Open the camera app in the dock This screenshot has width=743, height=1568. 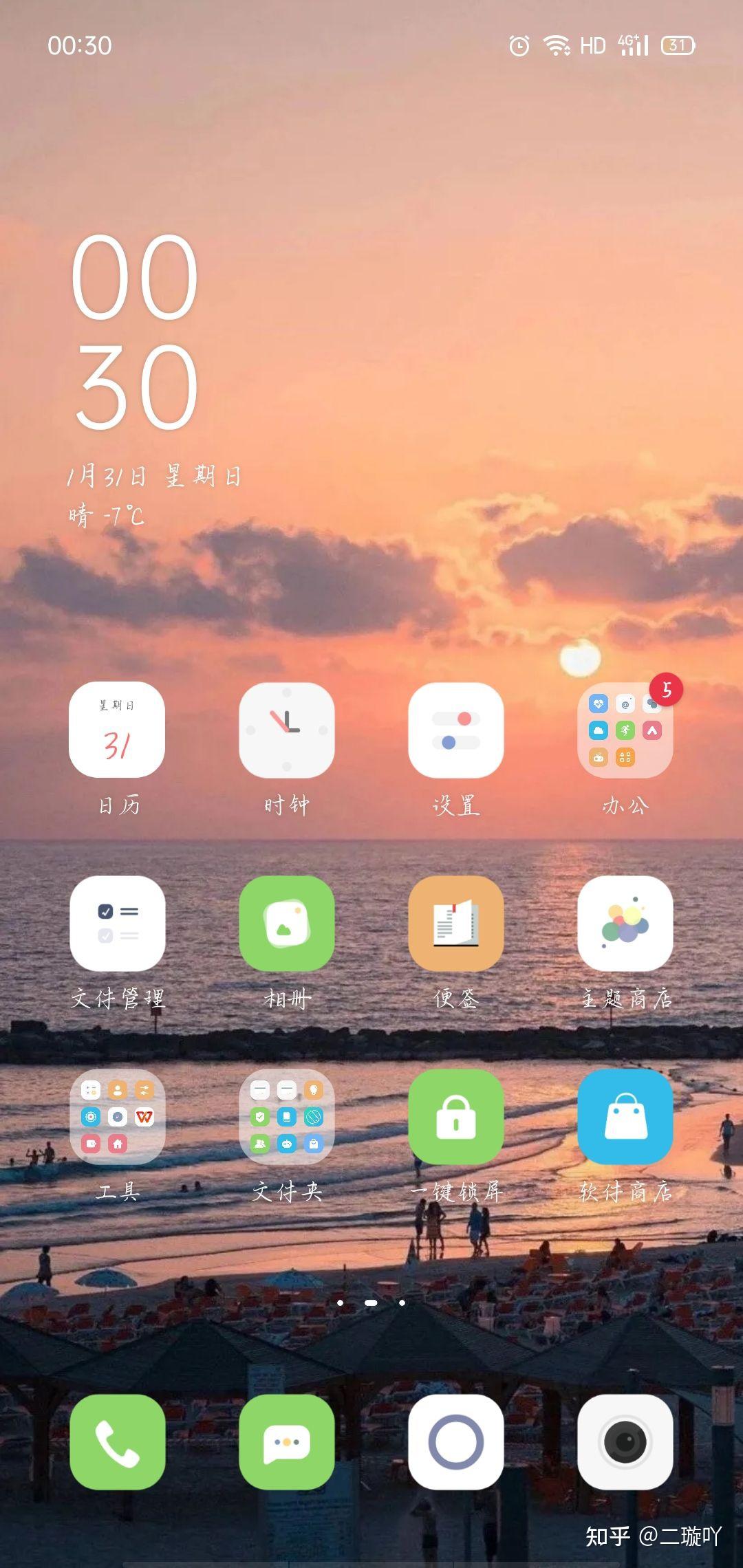click(625, 1441)
